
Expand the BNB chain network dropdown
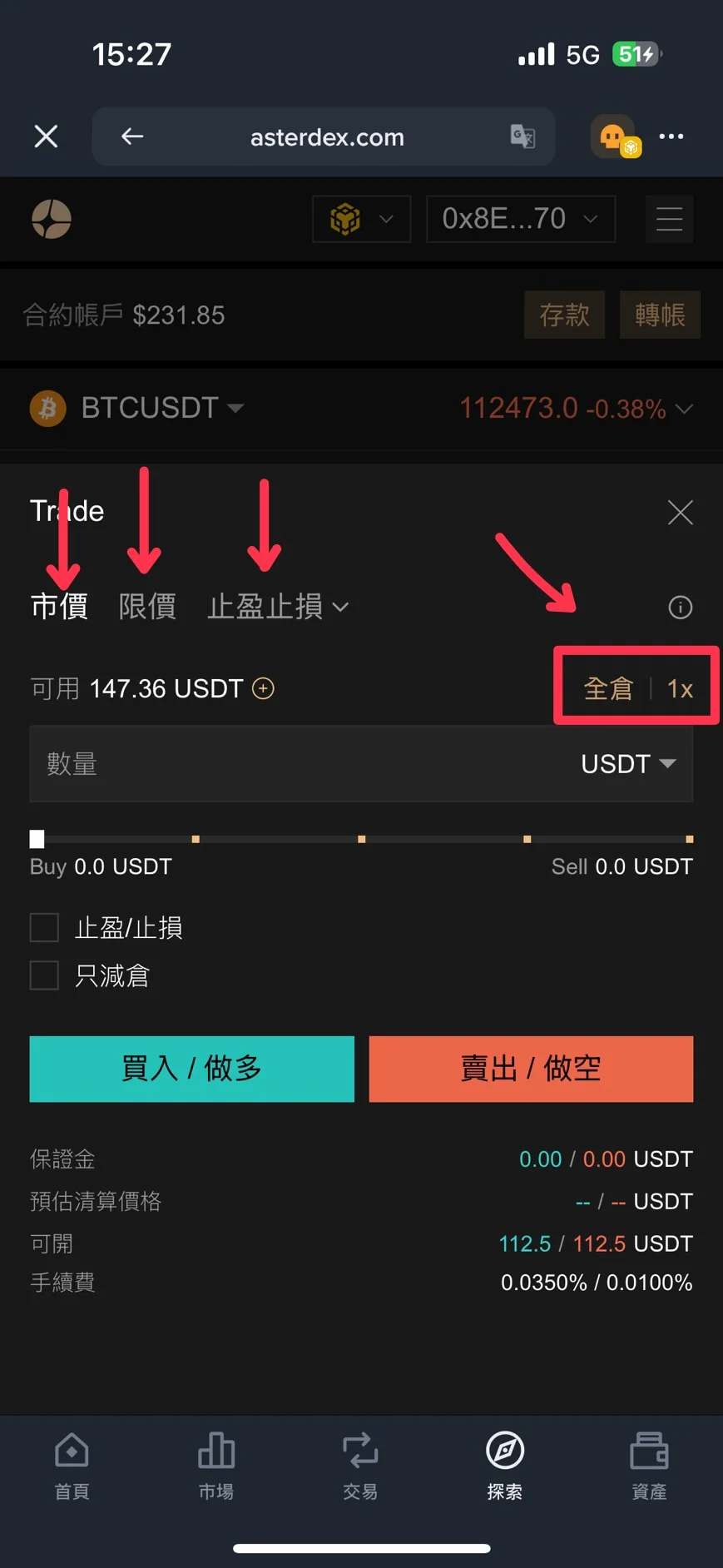click(361, 219)
